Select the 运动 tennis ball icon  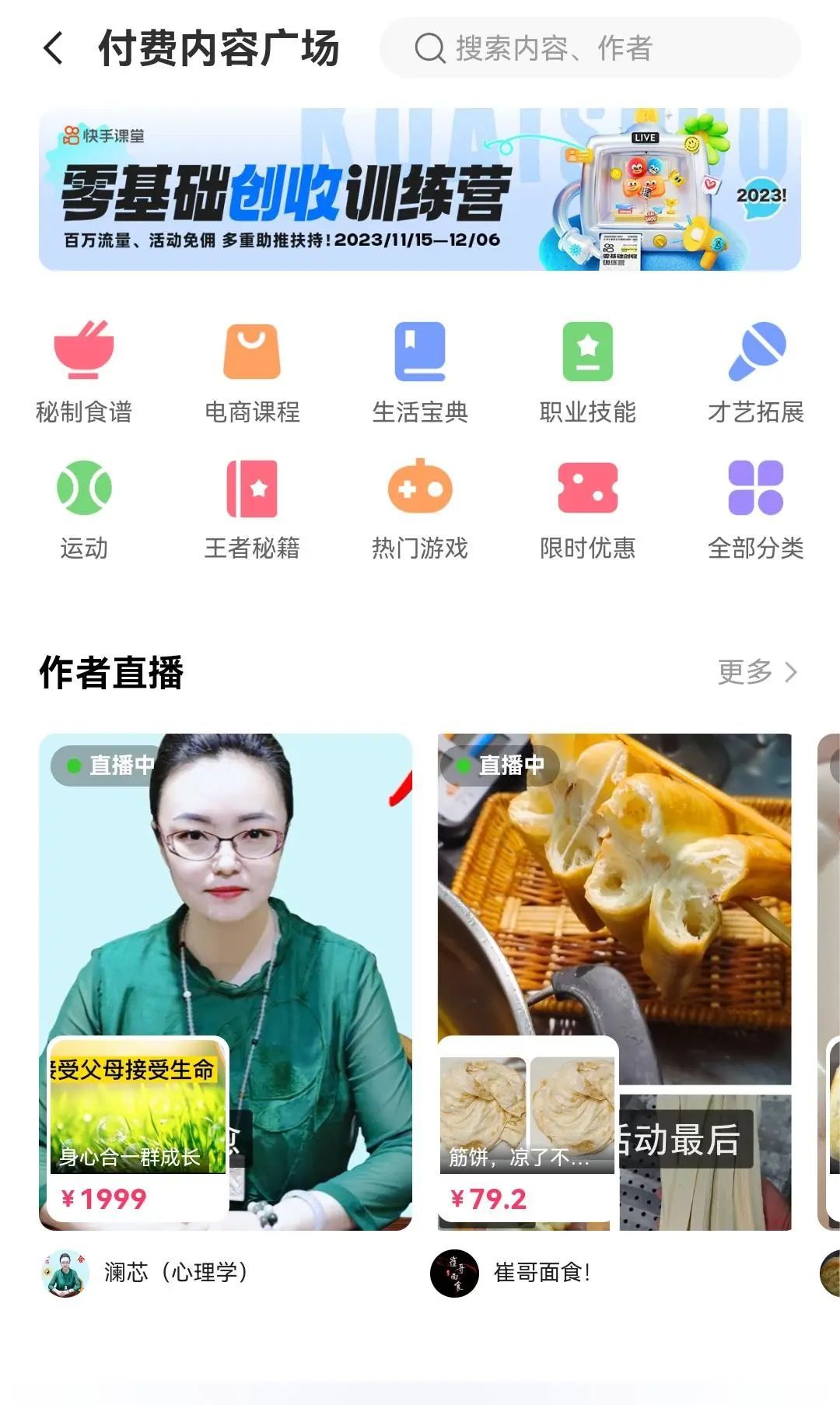point(83,486)
